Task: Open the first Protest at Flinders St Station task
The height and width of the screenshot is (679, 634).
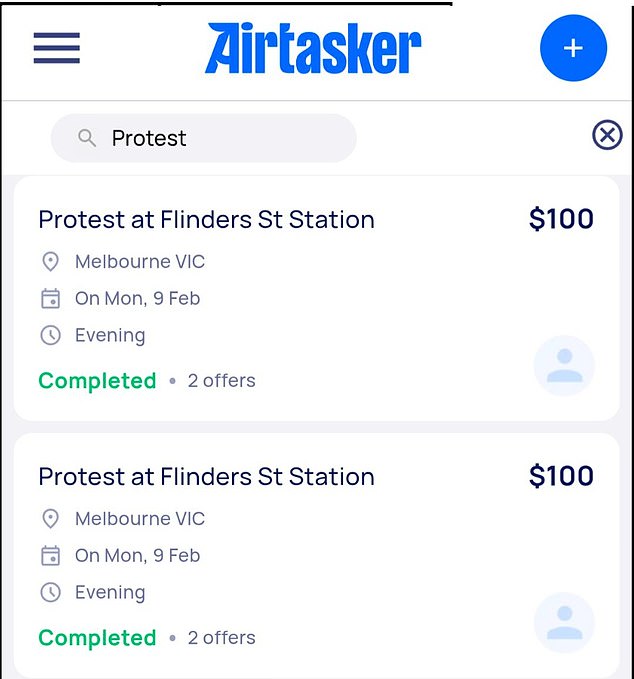Action: (206, 220)
